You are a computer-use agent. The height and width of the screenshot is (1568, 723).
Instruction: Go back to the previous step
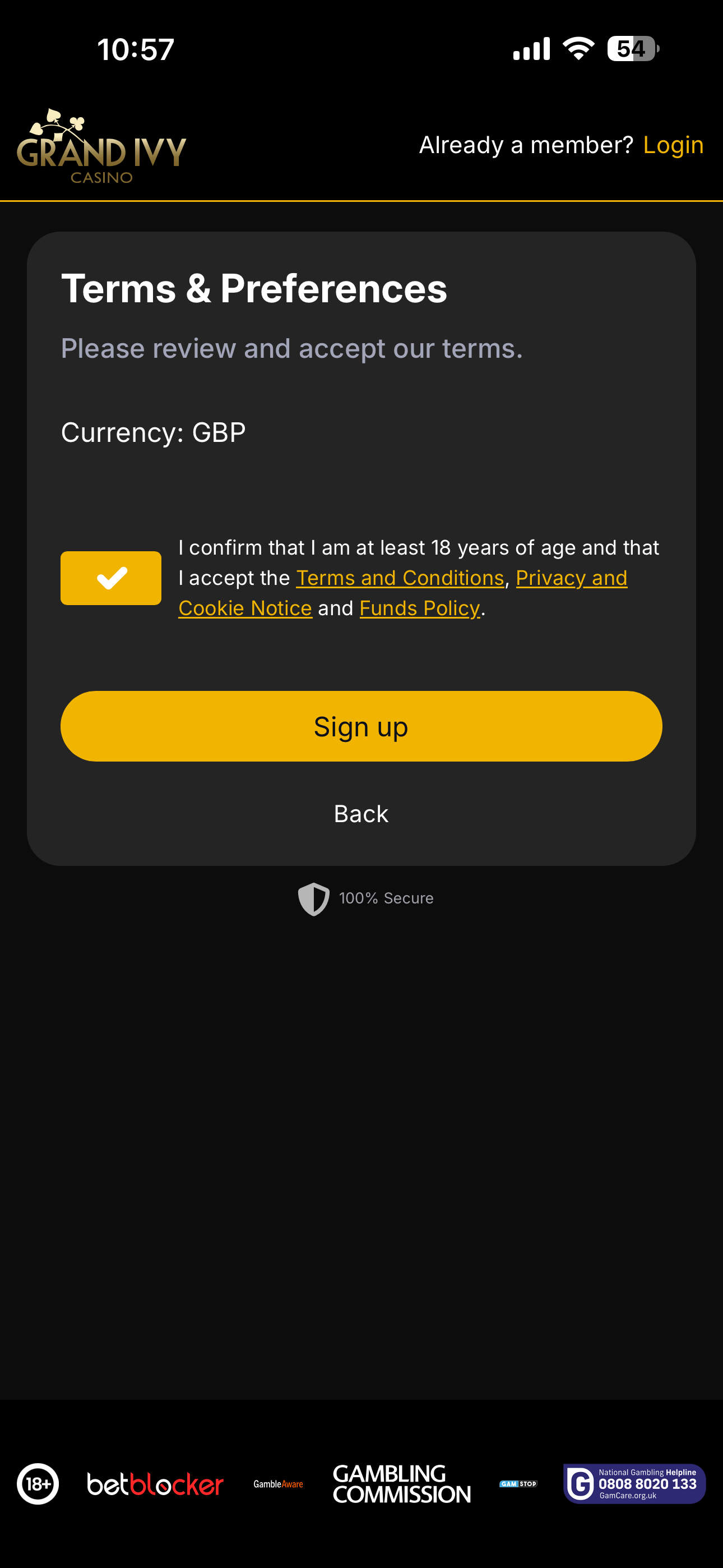pyautogui.click(x=361, y=814)
